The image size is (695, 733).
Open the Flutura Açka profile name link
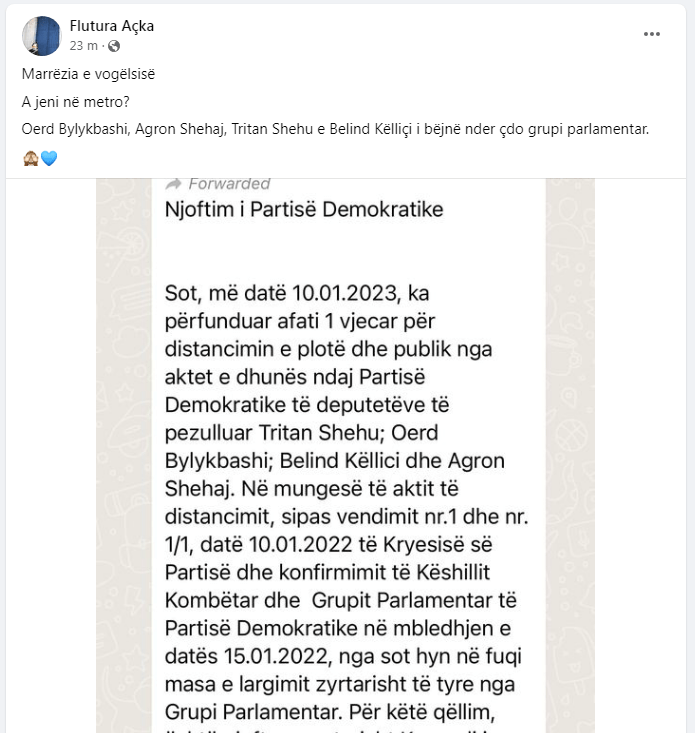tap(112, 26)
